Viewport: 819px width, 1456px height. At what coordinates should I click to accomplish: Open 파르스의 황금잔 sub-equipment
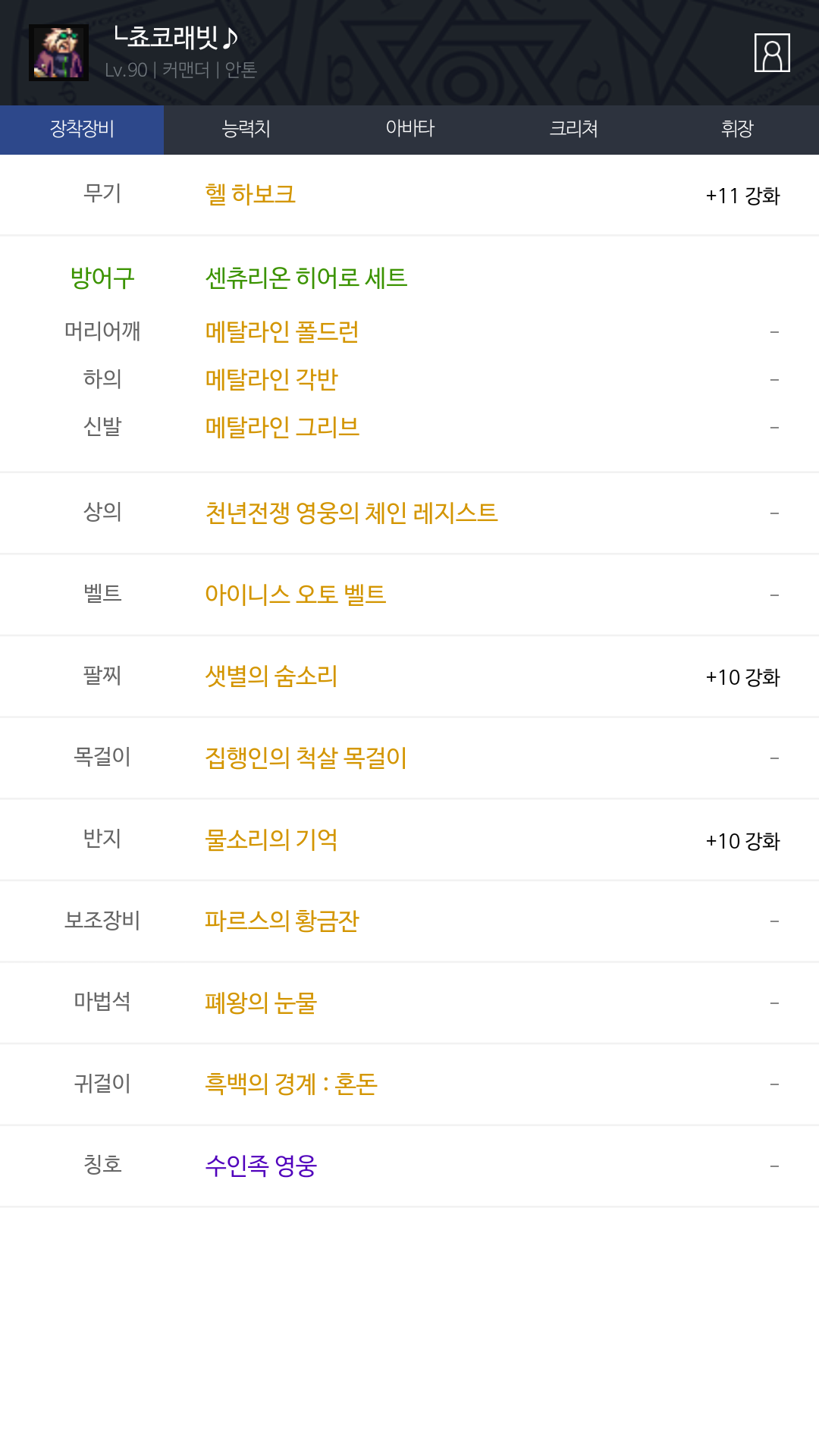click(282, 921)
